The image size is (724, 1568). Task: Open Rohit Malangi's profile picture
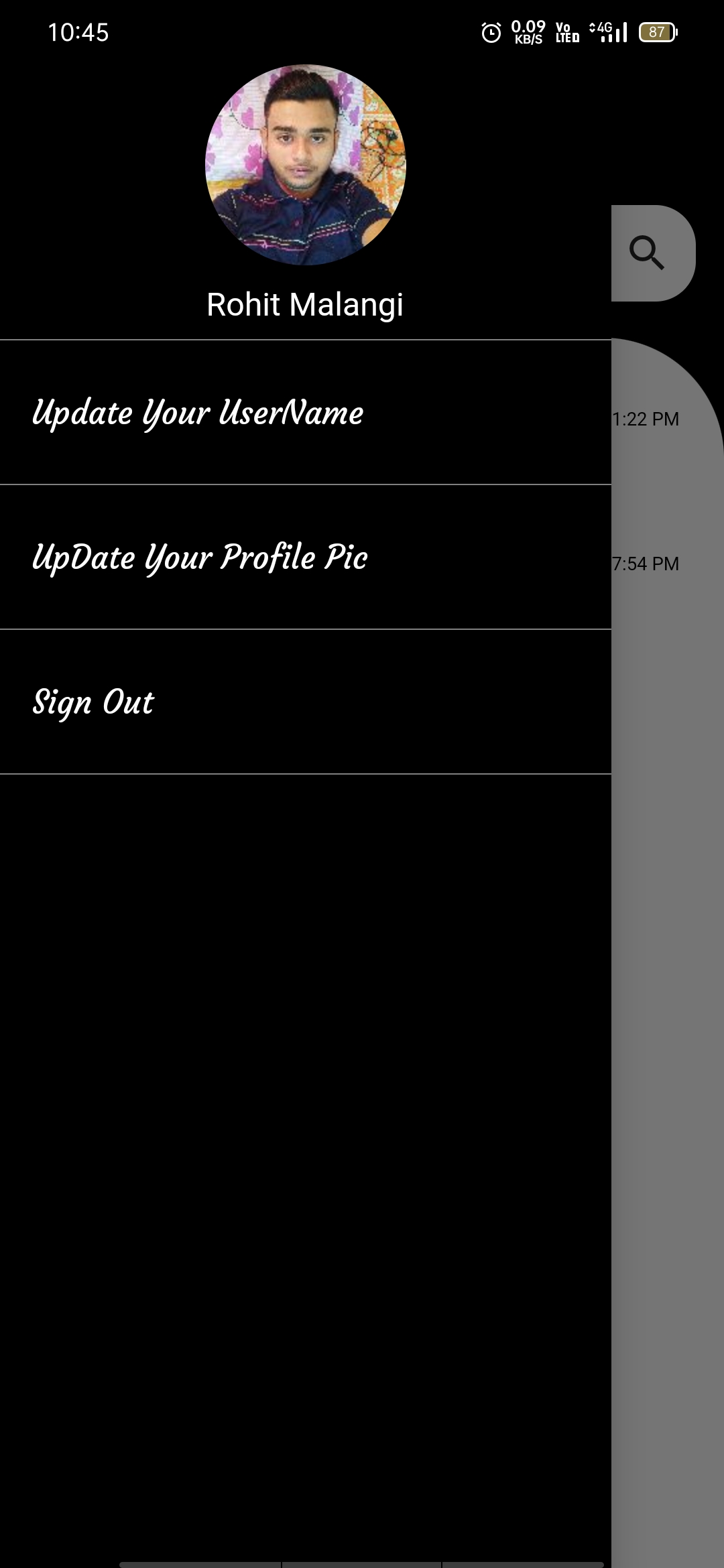pos(306,165)
